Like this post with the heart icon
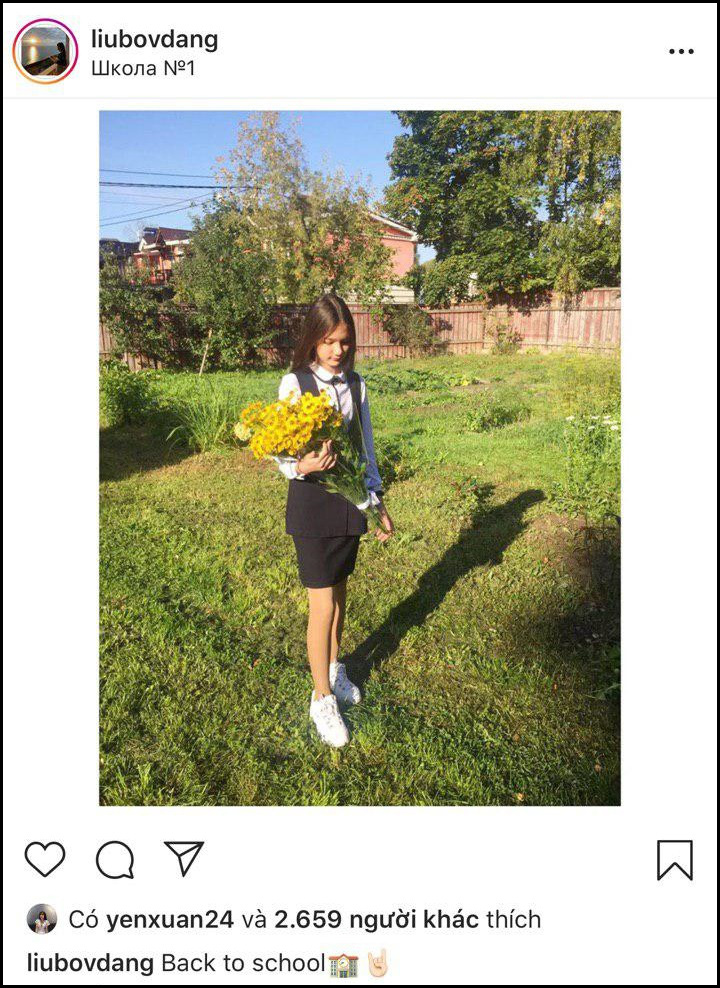This screenshot has height=988, width=720. [x=45, y=859]
